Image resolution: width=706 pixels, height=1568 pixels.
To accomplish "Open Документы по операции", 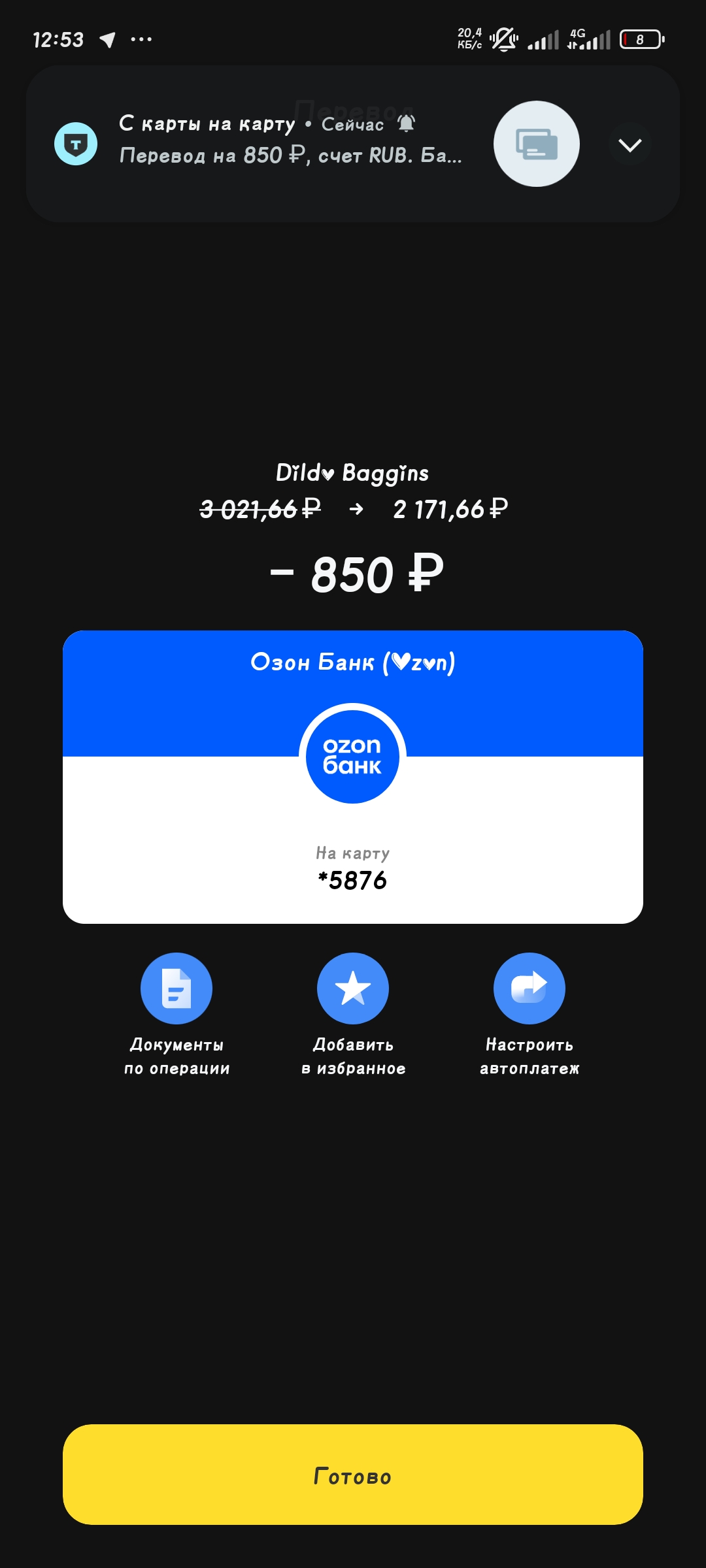I will click(x=176, y=988).
